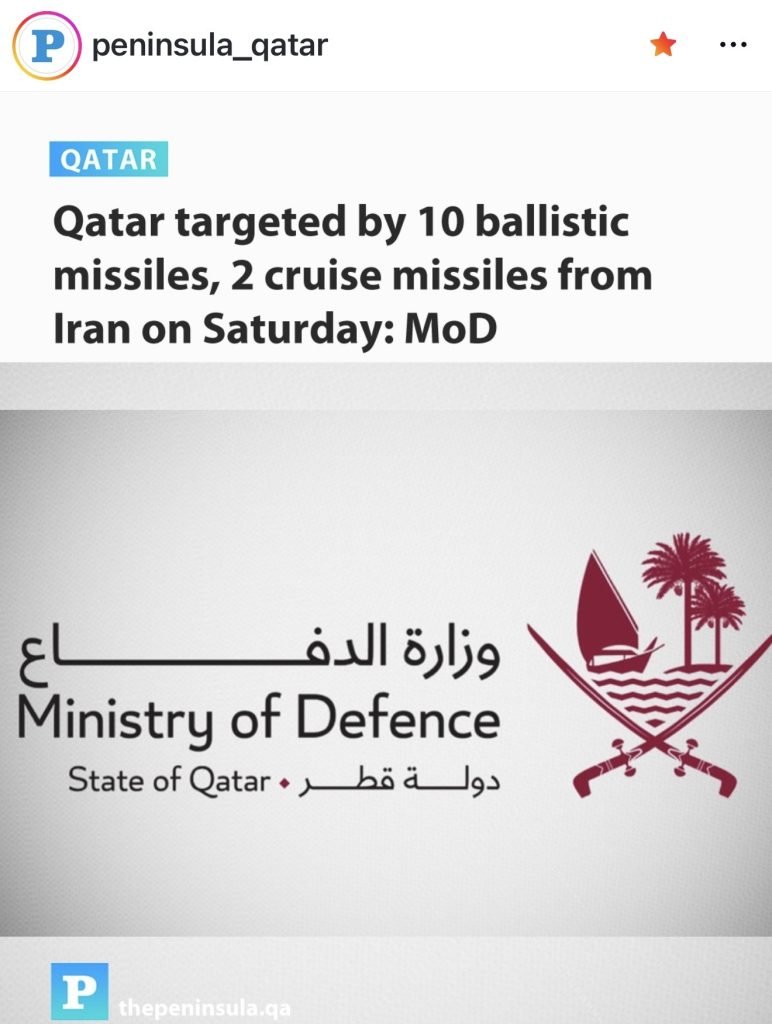The height and width of the screenshot is (1024, 772).
Task: Open the three-dot overflow menu
Action: pos(733,45)
